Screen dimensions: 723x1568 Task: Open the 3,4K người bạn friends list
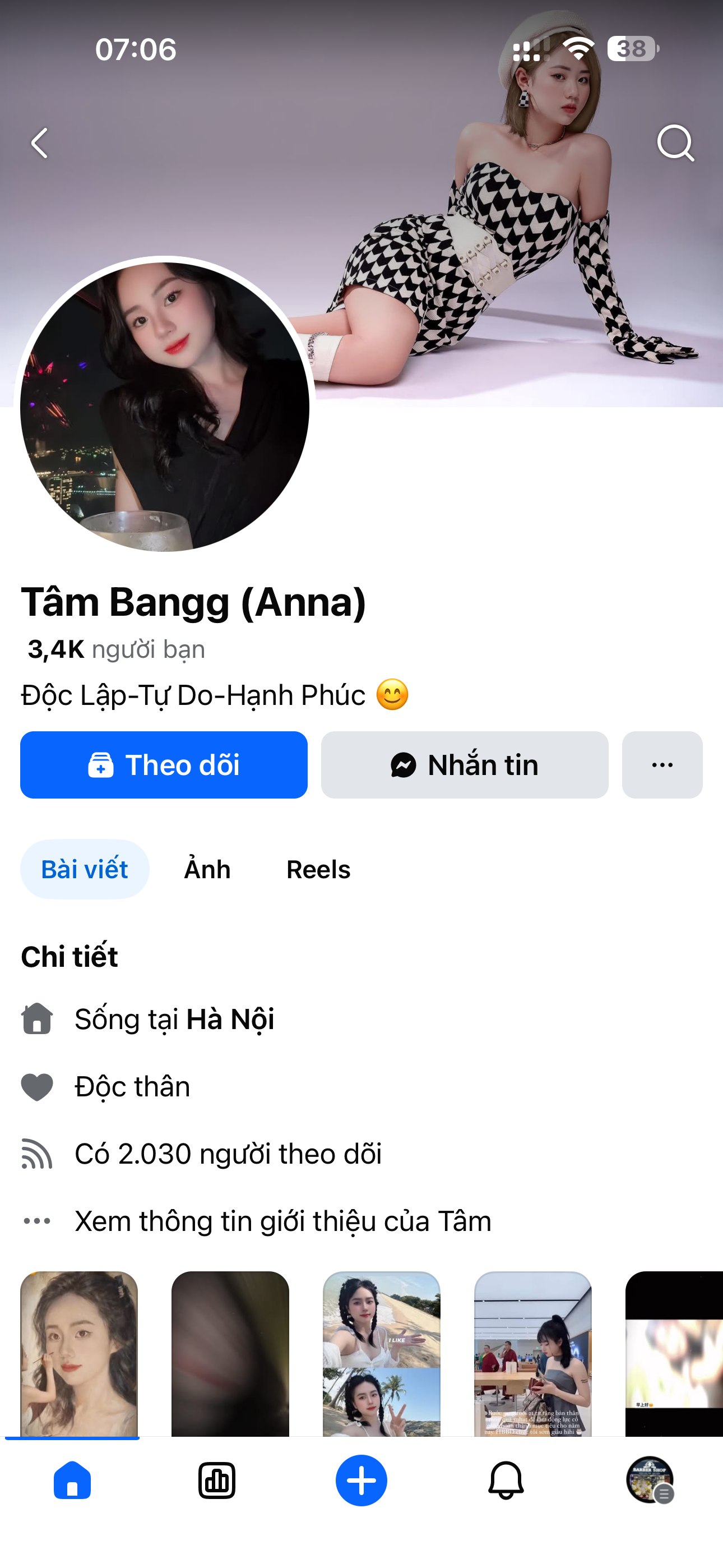115,649
